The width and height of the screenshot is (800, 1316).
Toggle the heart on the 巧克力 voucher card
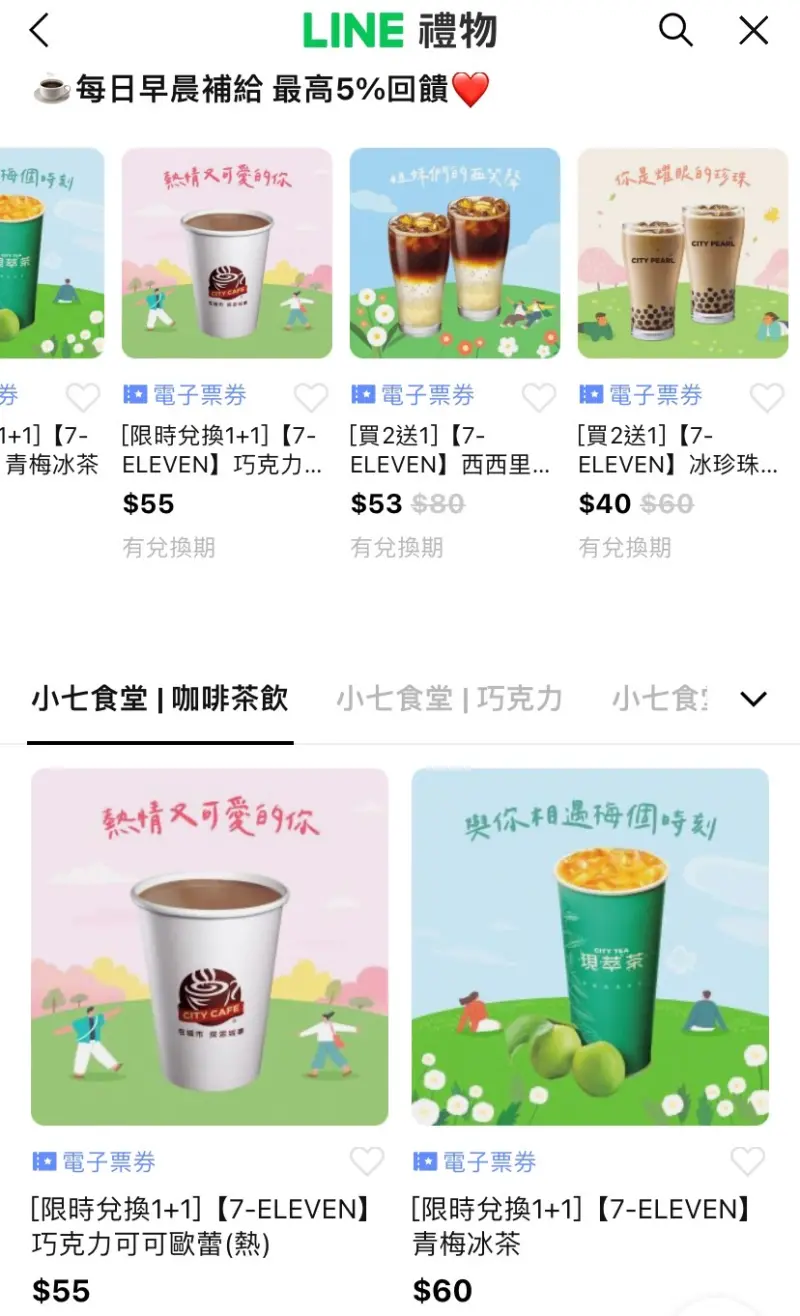311,397
